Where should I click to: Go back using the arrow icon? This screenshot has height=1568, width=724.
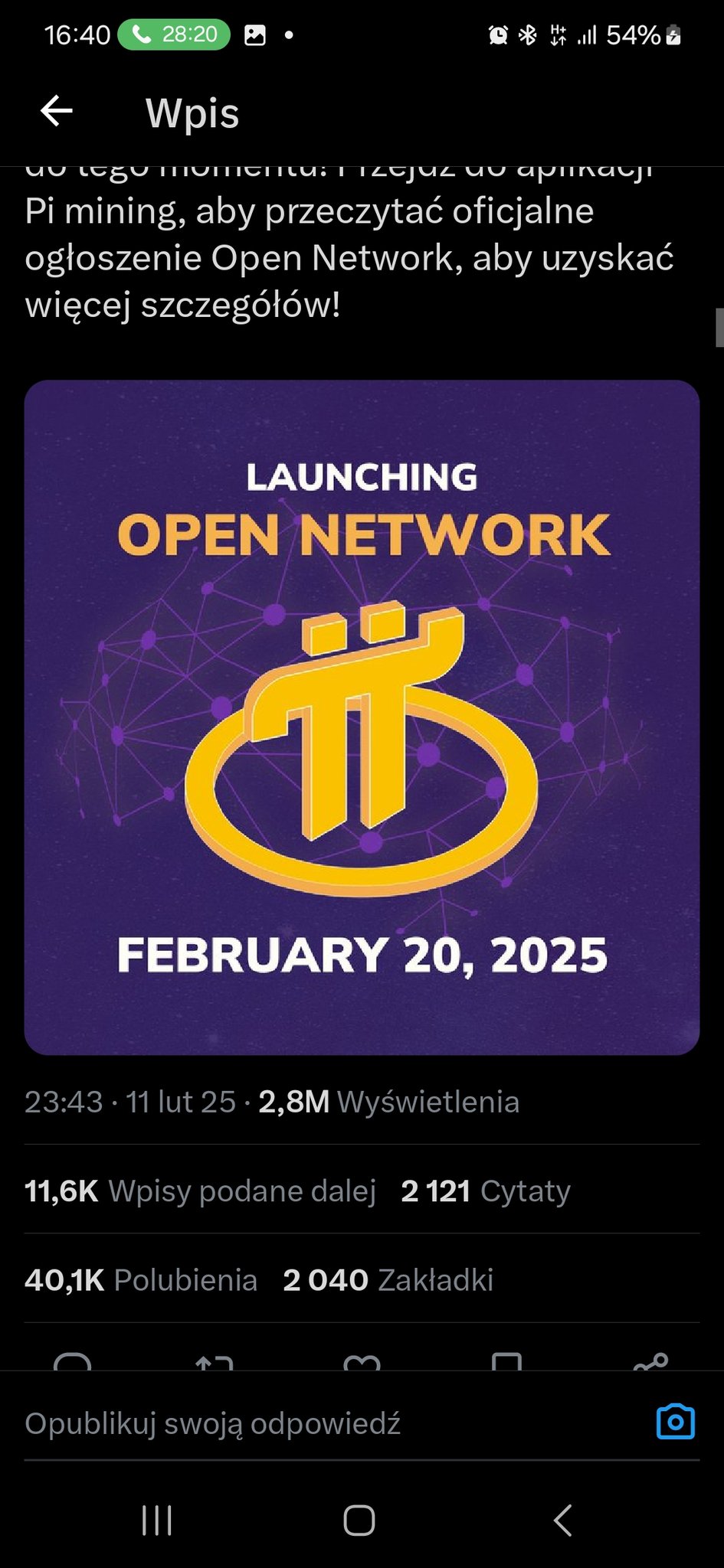[x=56, y=112]
